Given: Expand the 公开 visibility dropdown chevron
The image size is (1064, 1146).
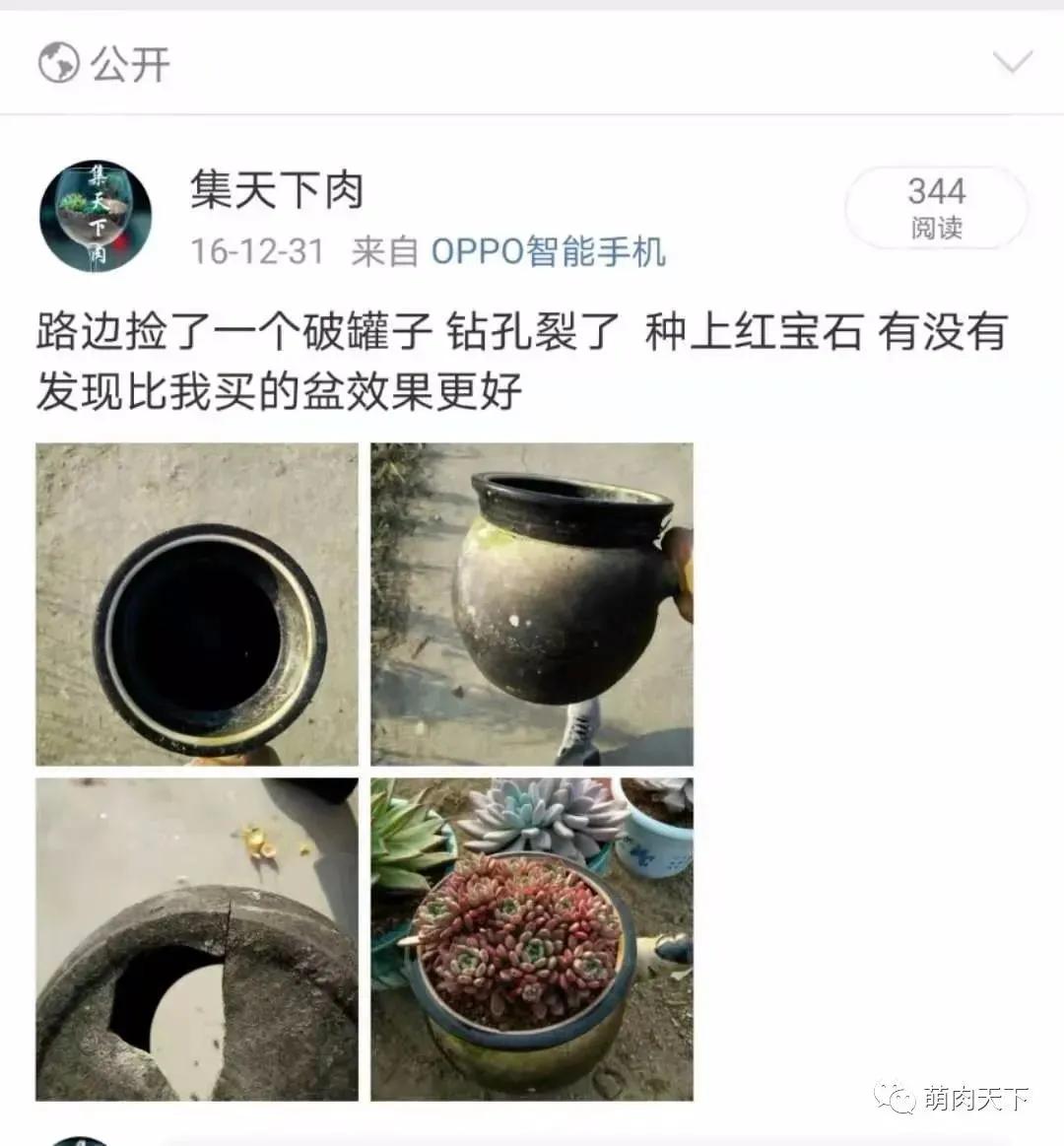Looking at the screenshot, I should (1012, 64).
